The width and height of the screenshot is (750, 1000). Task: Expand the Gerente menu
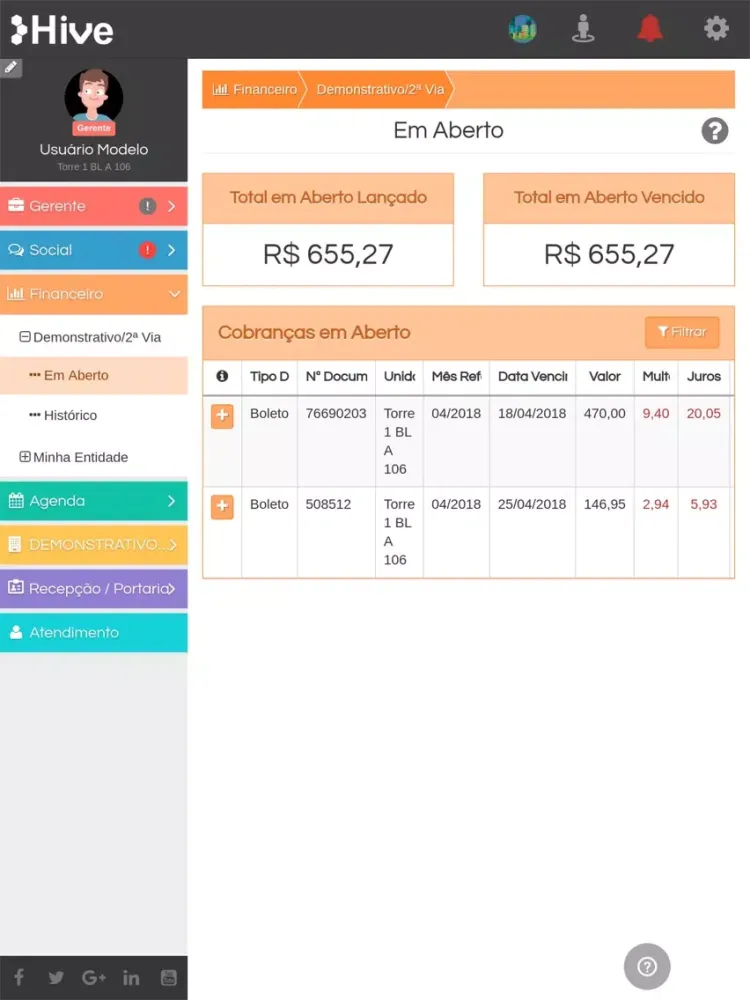tap(93, 206)
